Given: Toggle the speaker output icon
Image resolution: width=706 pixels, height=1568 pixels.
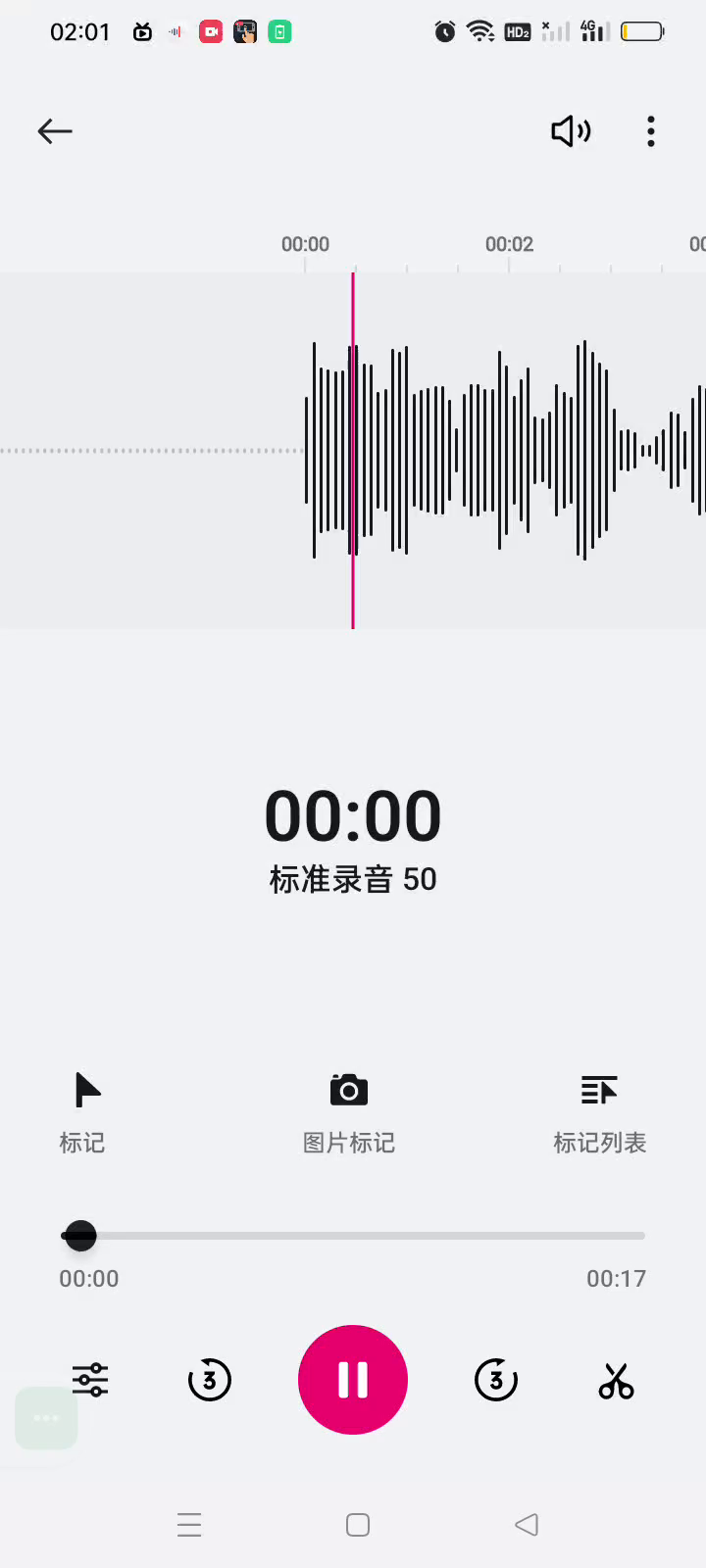Looking at the screenshot, I should pyautogui.click(x=571, y=131).
